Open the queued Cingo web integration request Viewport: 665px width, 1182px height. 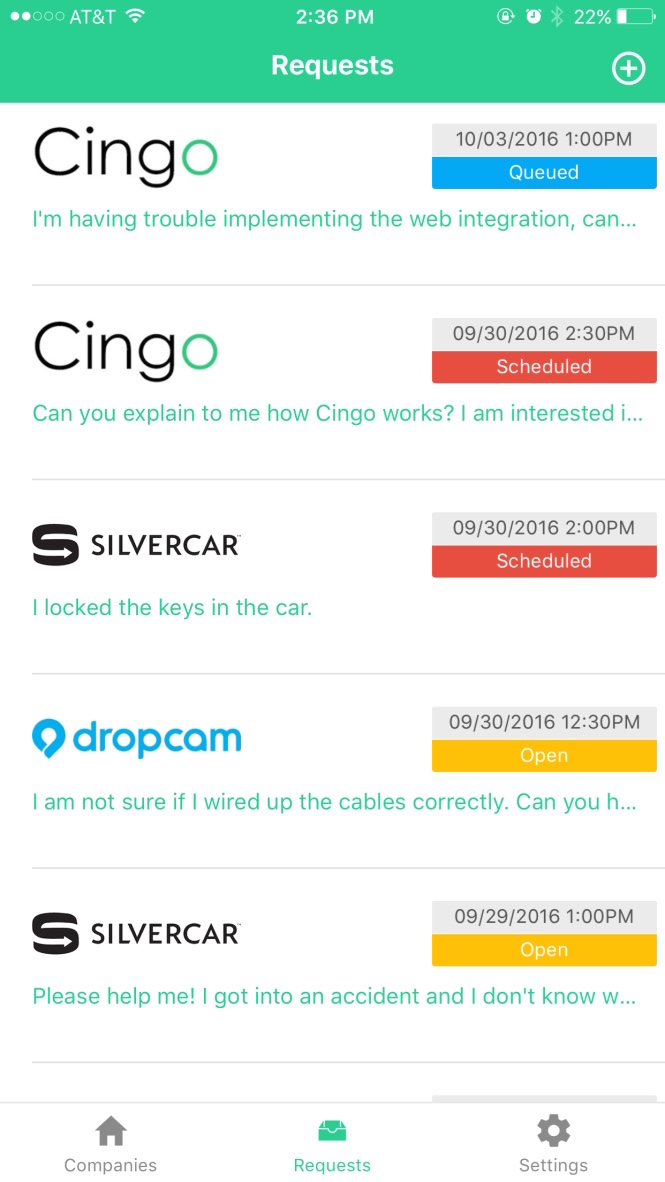coord(332,194)
